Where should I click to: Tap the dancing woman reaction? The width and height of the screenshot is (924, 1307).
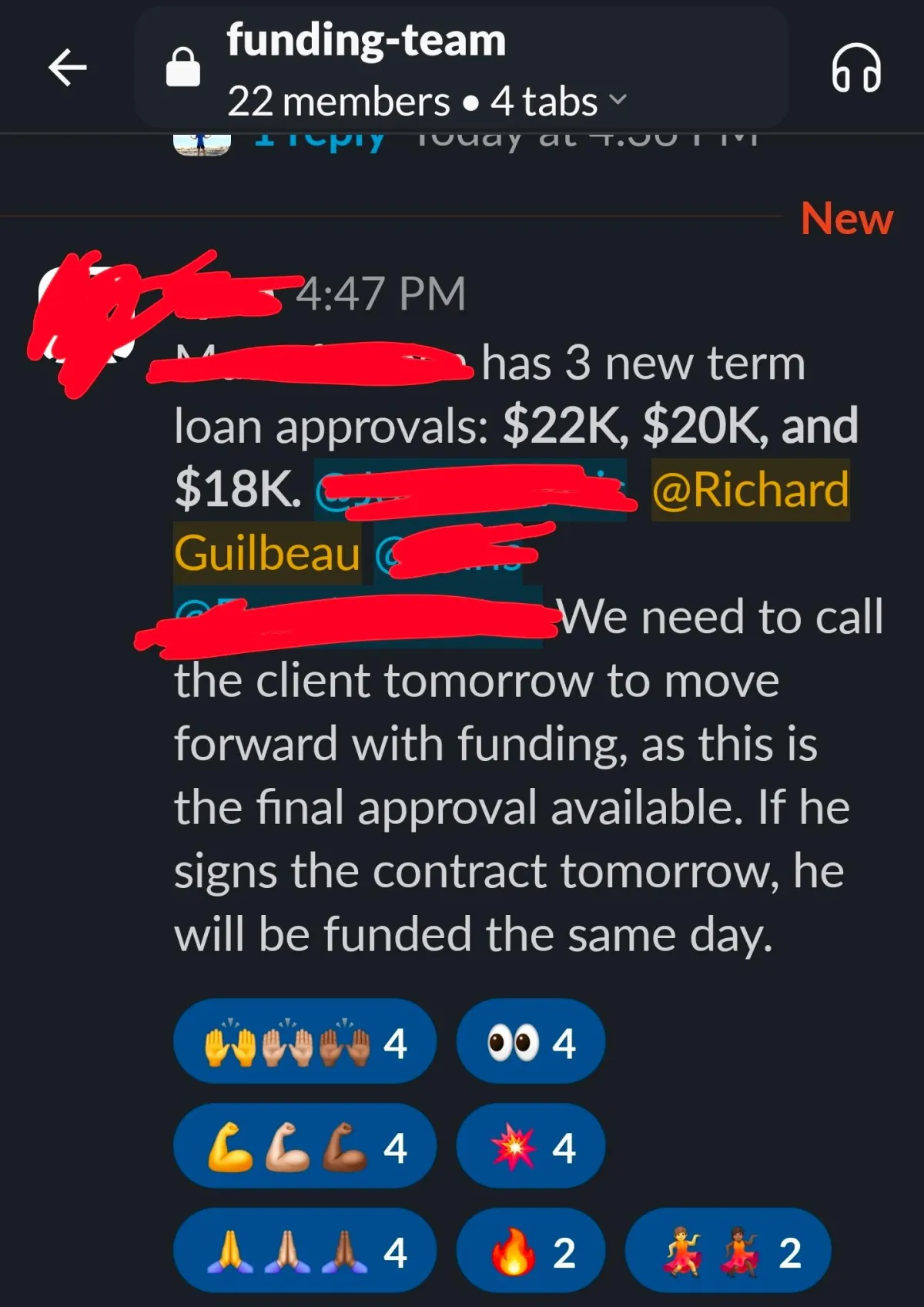(x=728, y=1252)
